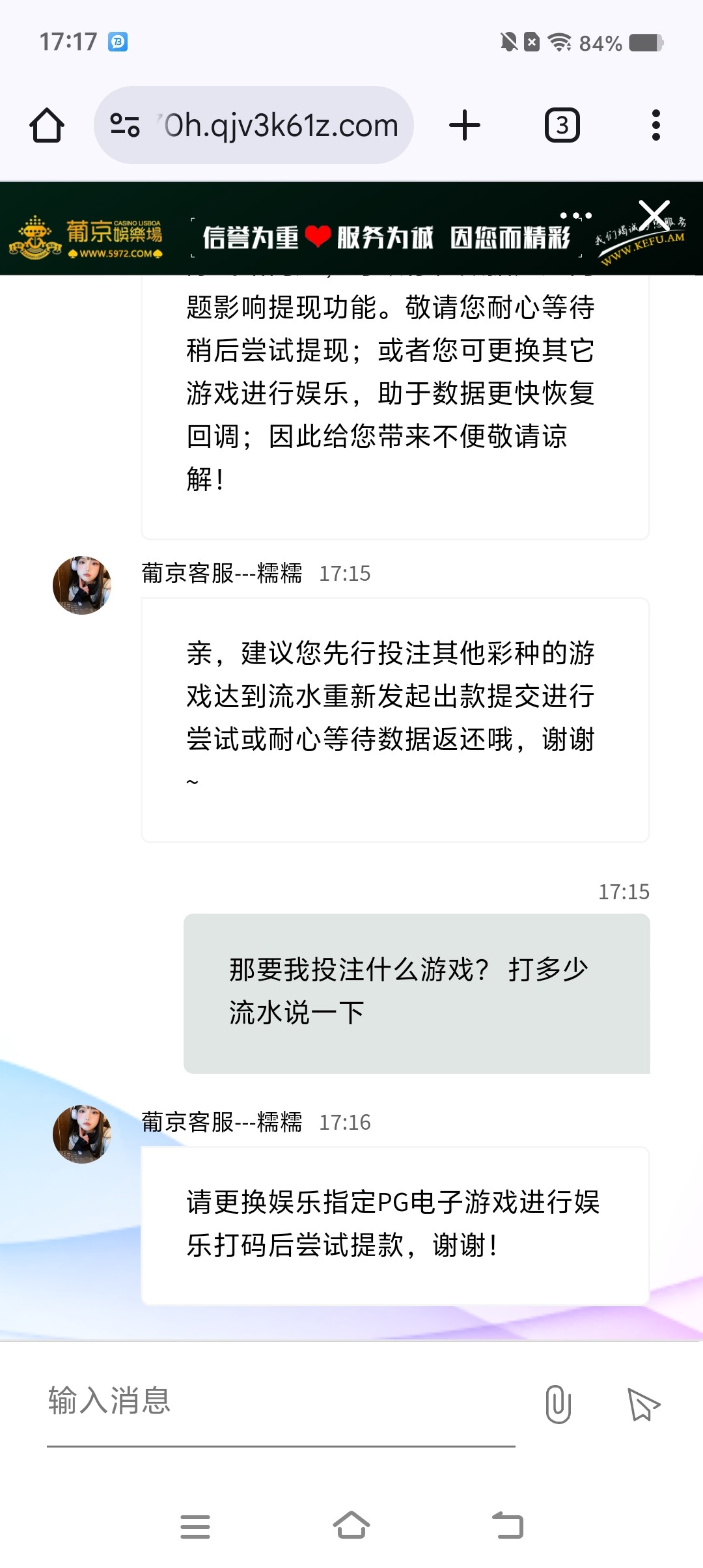The image size is (703, 1568).
Task: Close the customer service chat window
Action: [x=654, y=215]
